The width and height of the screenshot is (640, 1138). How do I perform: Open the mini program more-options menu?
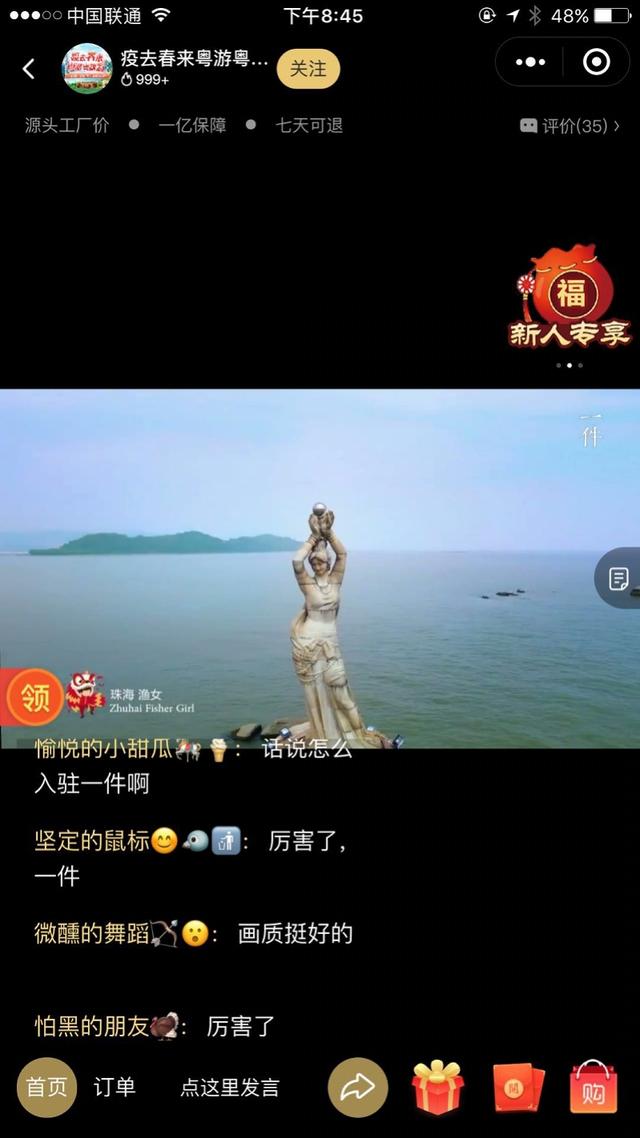(x=530, y=62)
